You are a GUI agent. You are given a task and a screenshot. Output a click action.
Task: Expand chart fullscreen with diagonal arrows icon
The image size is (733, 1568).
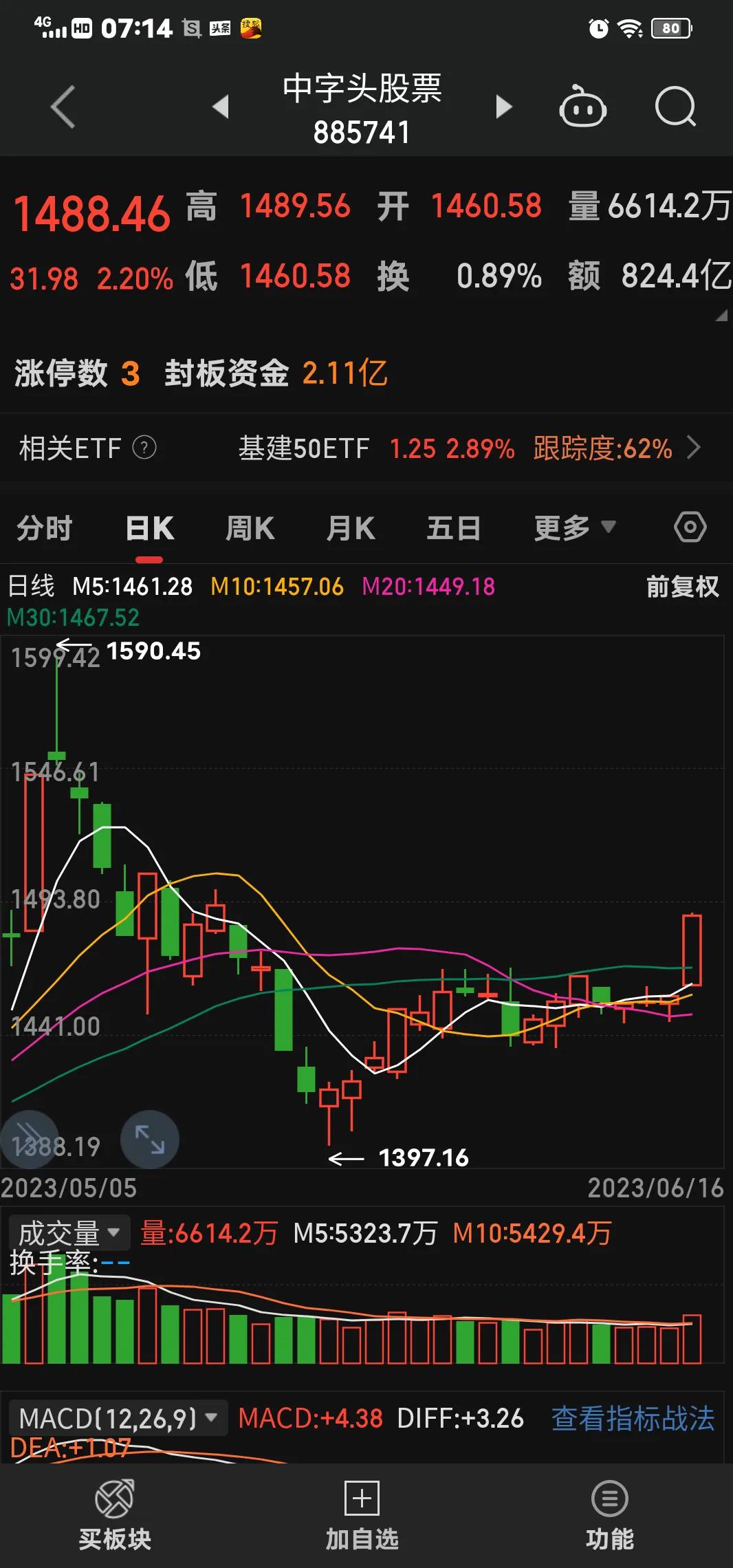pyautogui.click(x=149, y=1140)
